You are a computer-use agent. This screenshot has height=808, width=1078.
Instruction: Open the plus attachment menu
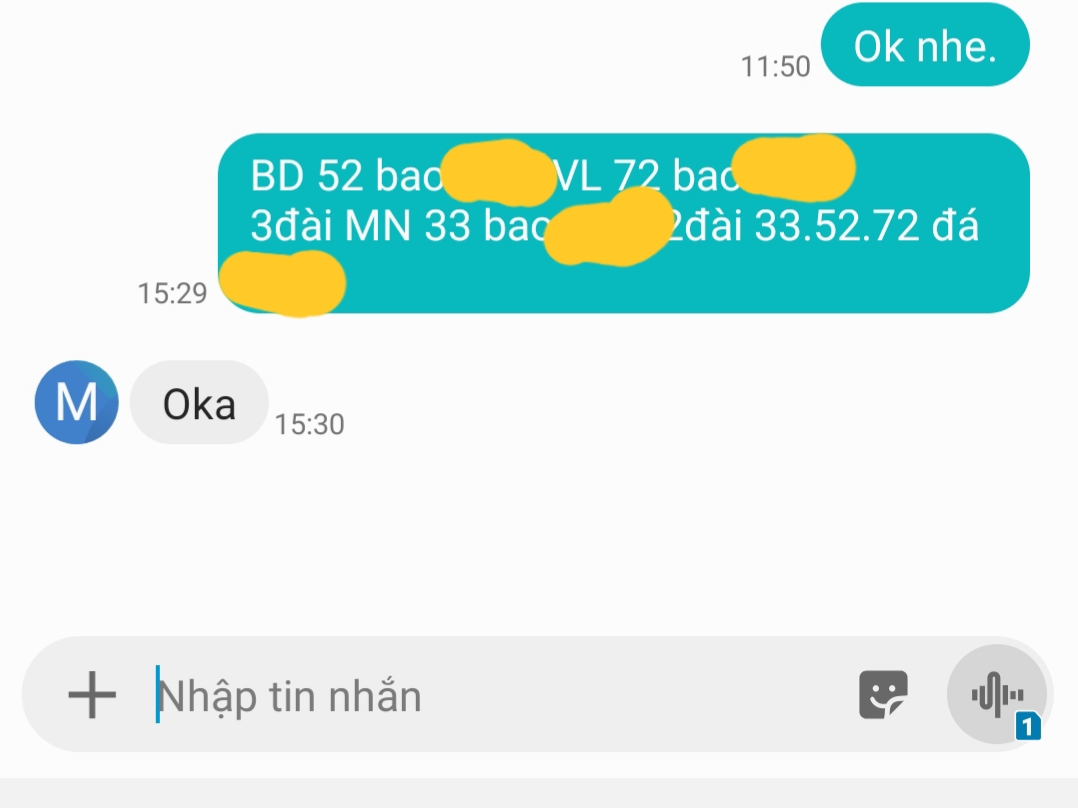pos(92,695)
